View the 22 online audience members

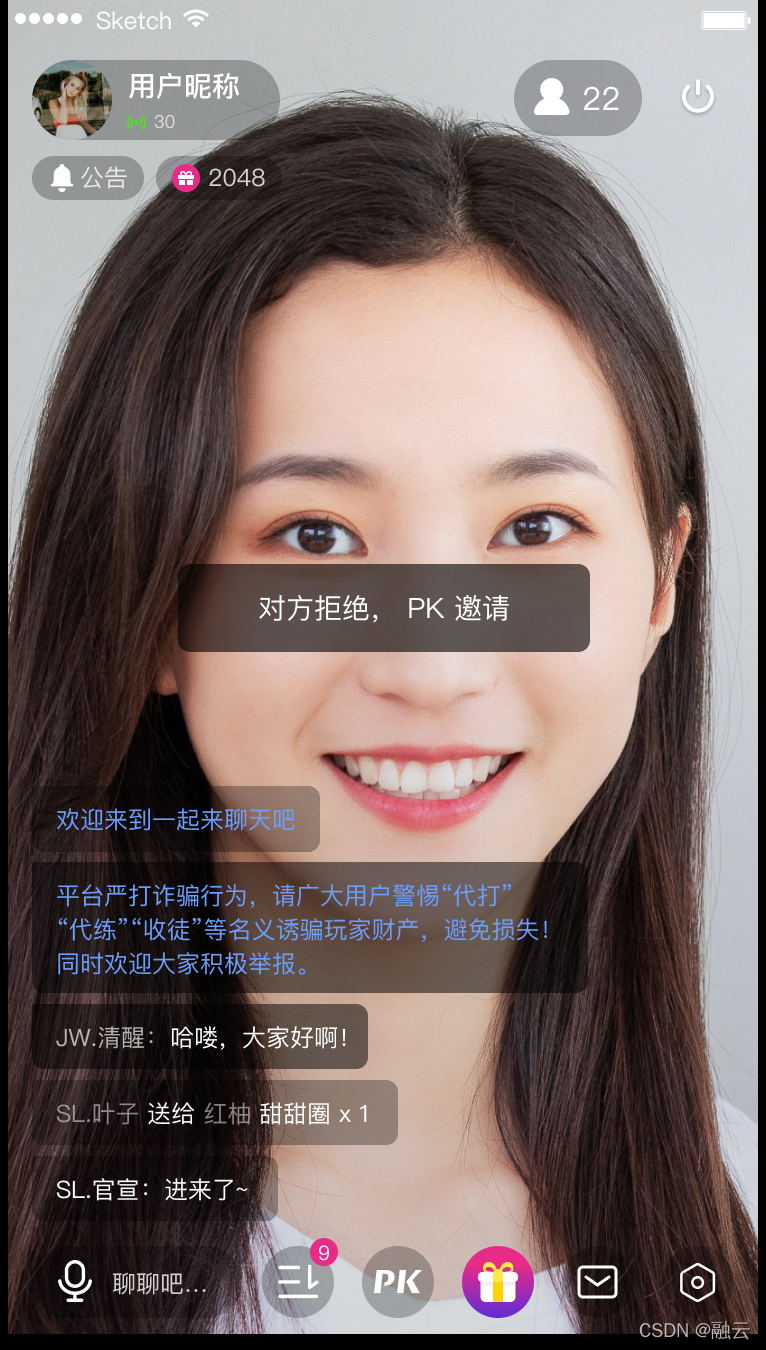tap(578, 98)
